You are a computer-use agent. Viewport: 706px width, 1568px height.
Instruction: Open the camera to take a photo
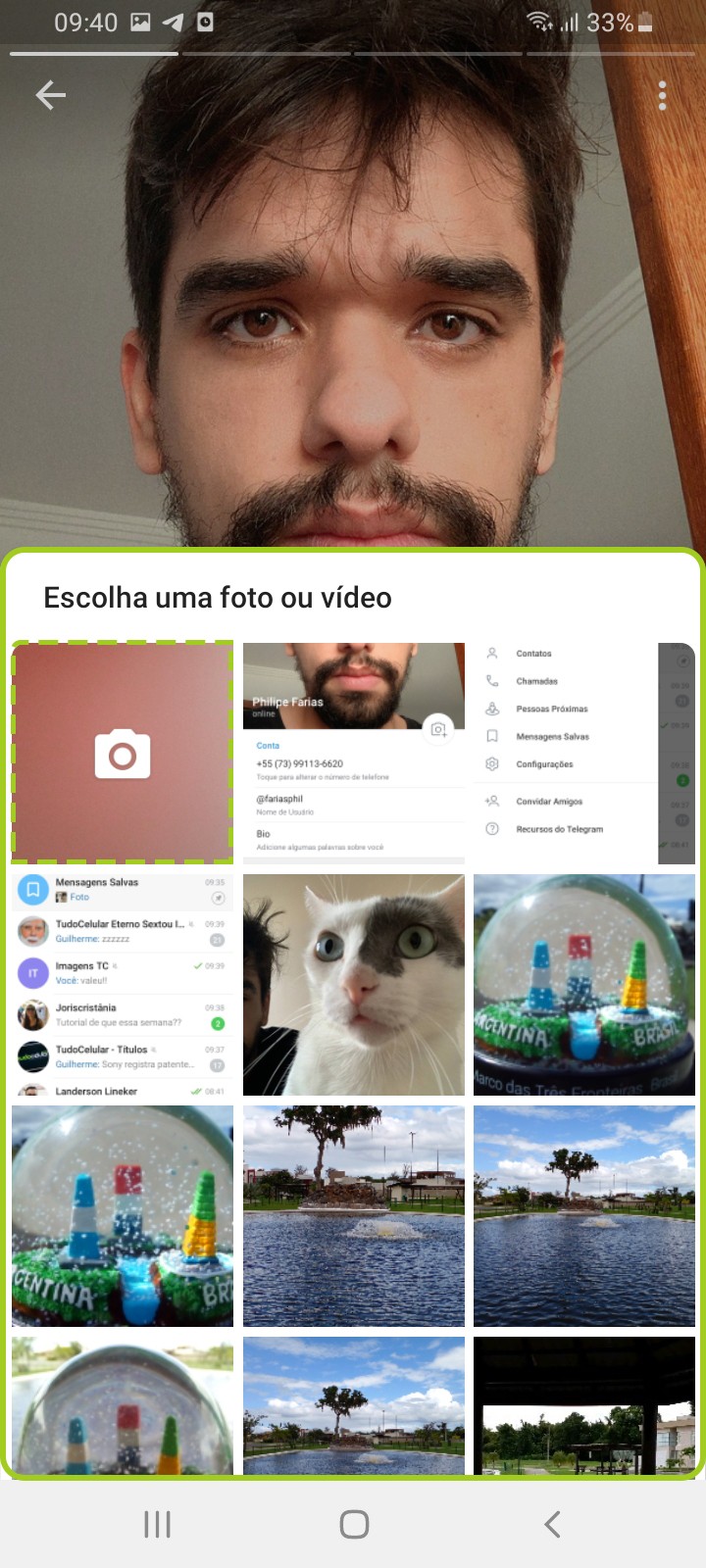123,753
